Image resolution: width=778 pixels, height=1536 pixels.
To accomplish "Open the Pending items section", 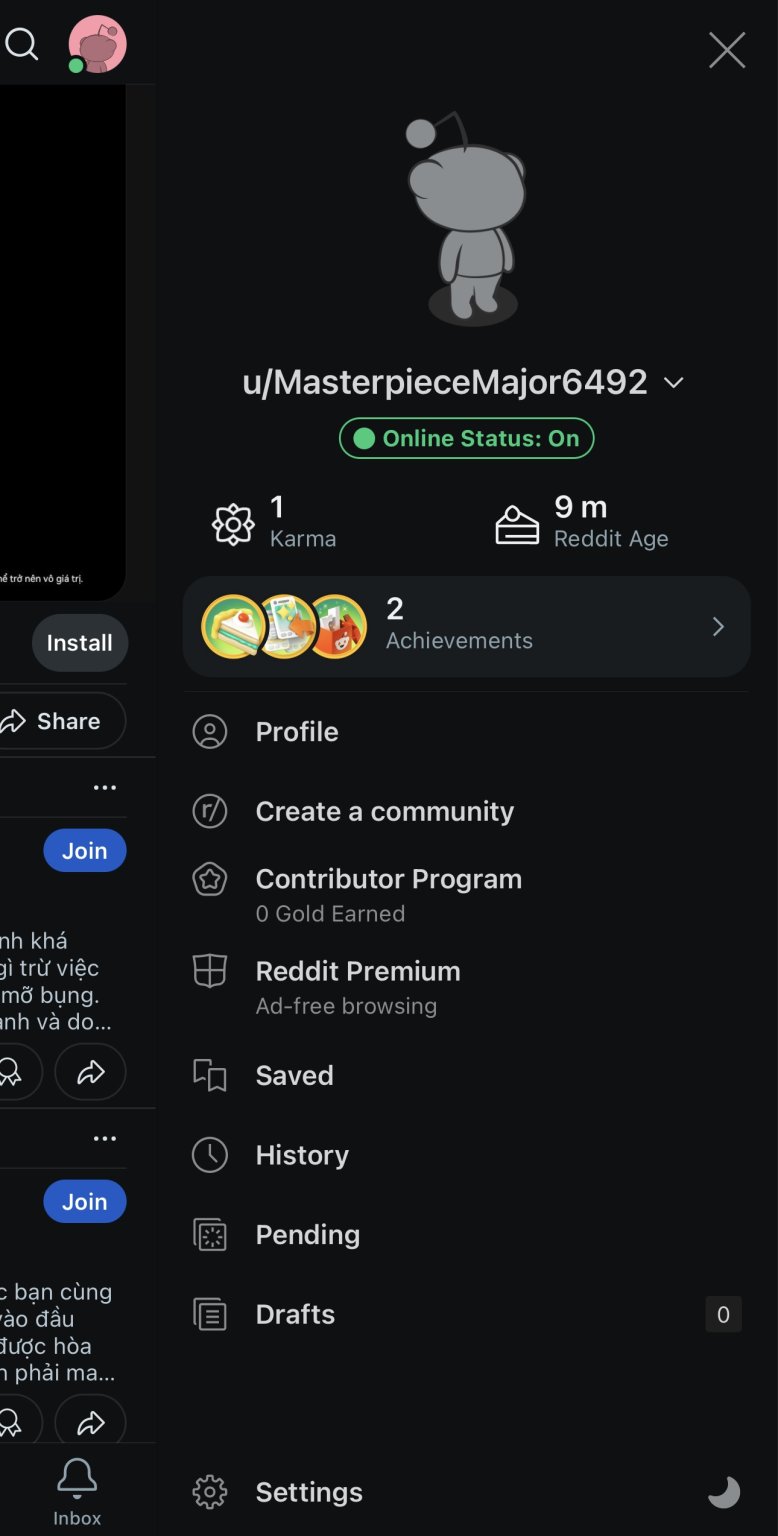I will point(307,1234).
